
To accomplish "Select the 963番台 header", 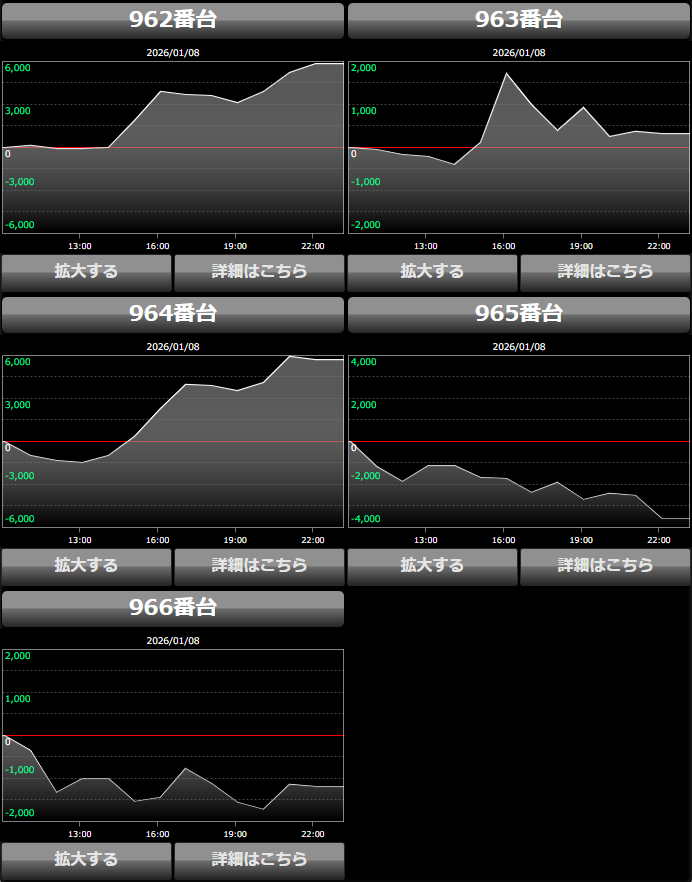I will pos(519,20).
